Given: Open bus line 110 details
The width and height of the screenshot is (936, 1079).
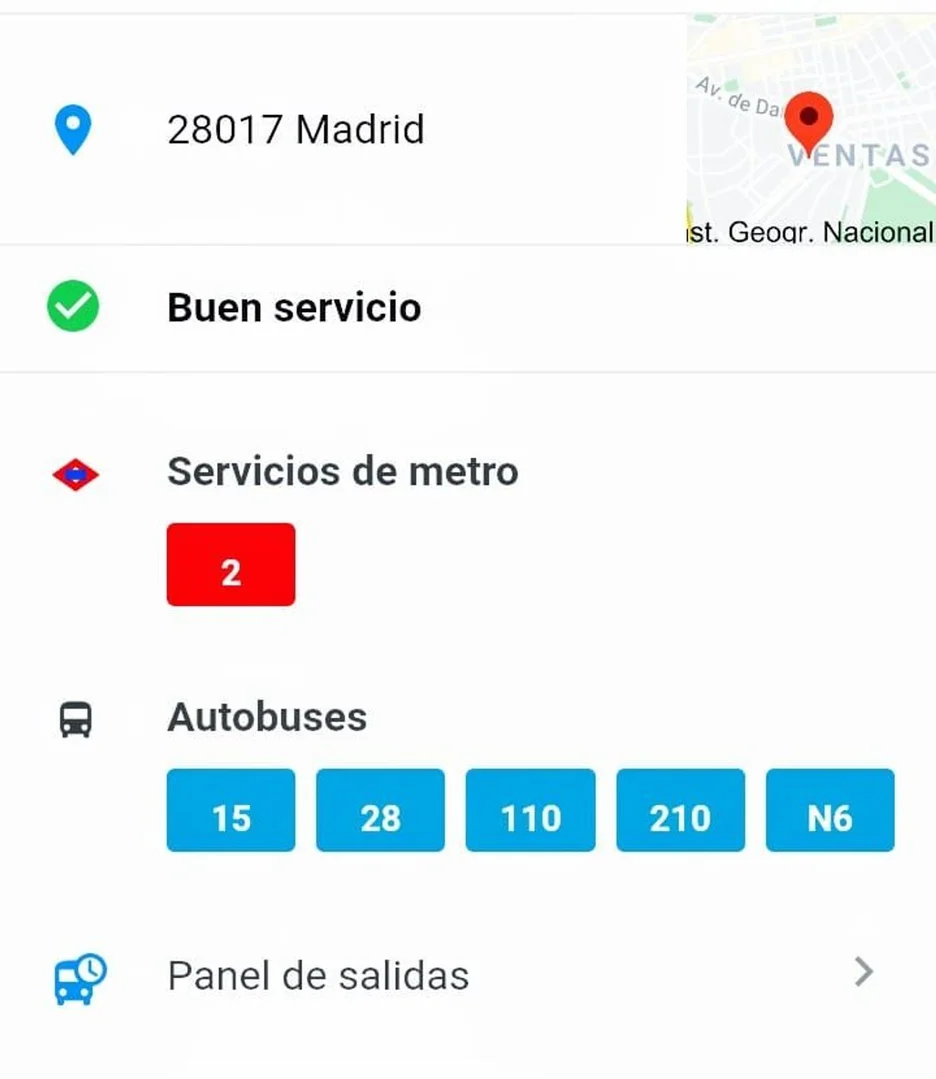Looking at the screenshot, I should (530, 811).
